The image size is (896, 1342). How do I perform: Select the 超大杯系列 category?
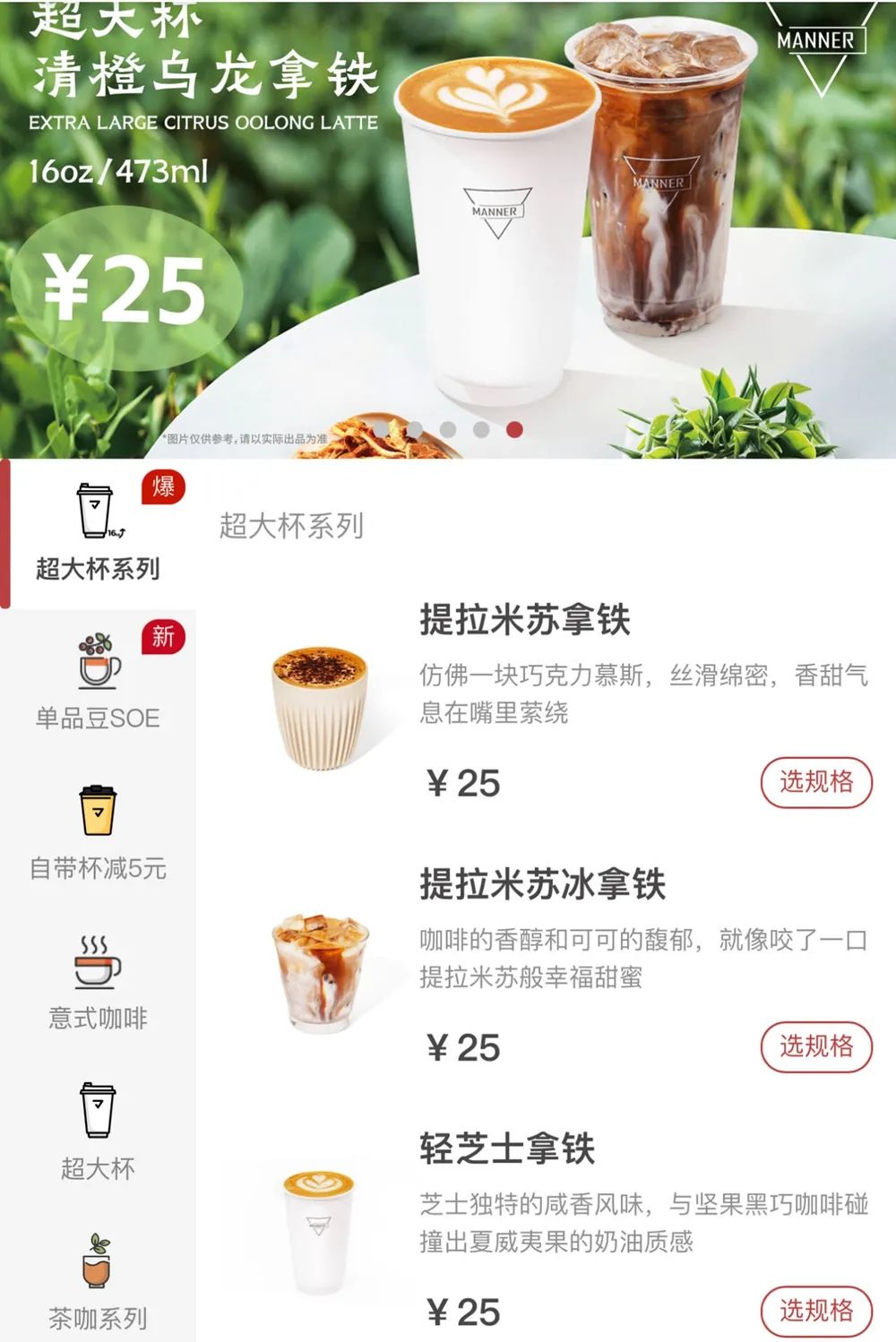point(98,533)
